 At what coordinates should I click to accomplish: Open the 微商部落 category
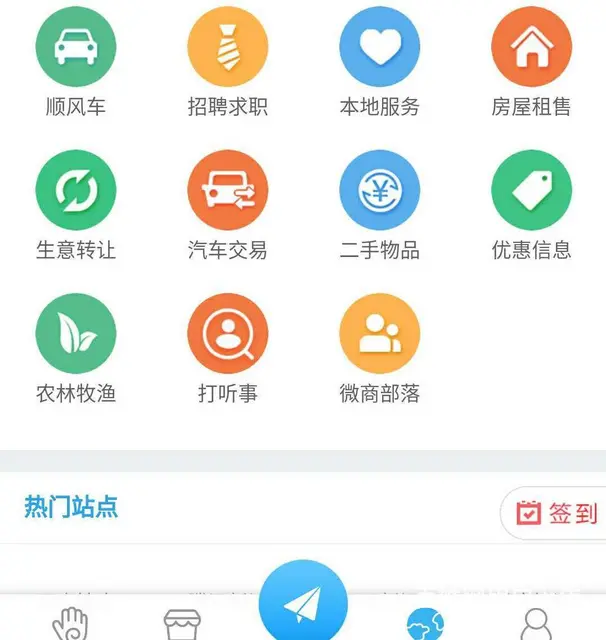[379, 334]
